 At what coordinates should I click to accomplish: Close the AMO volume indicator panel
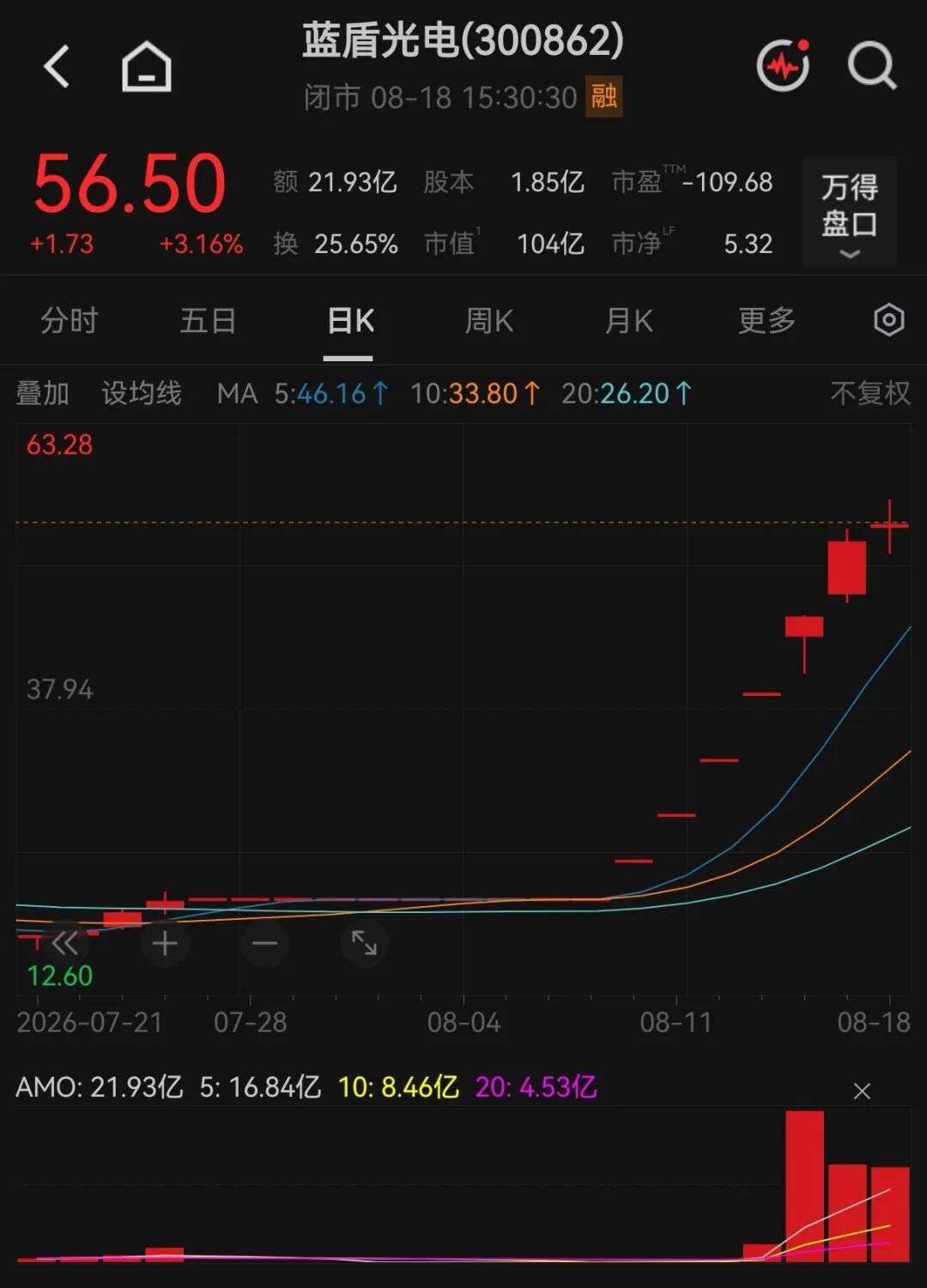(x=862, y=1091)
